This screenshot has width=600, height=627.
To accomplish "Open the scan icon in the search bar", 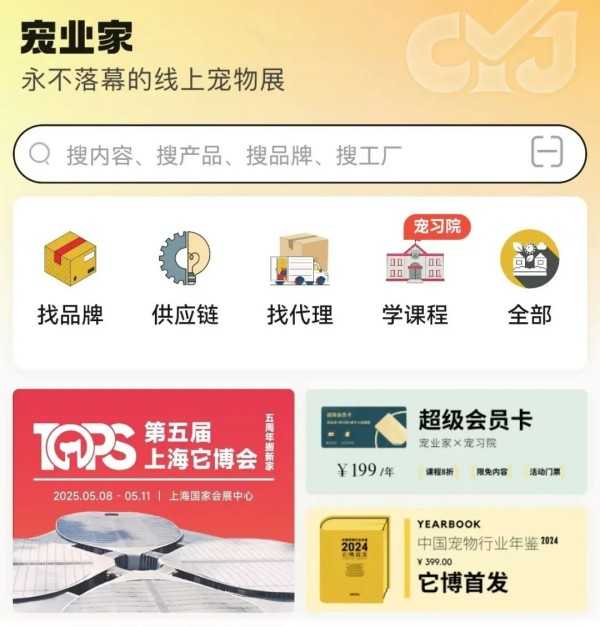I will pos(547,153).
